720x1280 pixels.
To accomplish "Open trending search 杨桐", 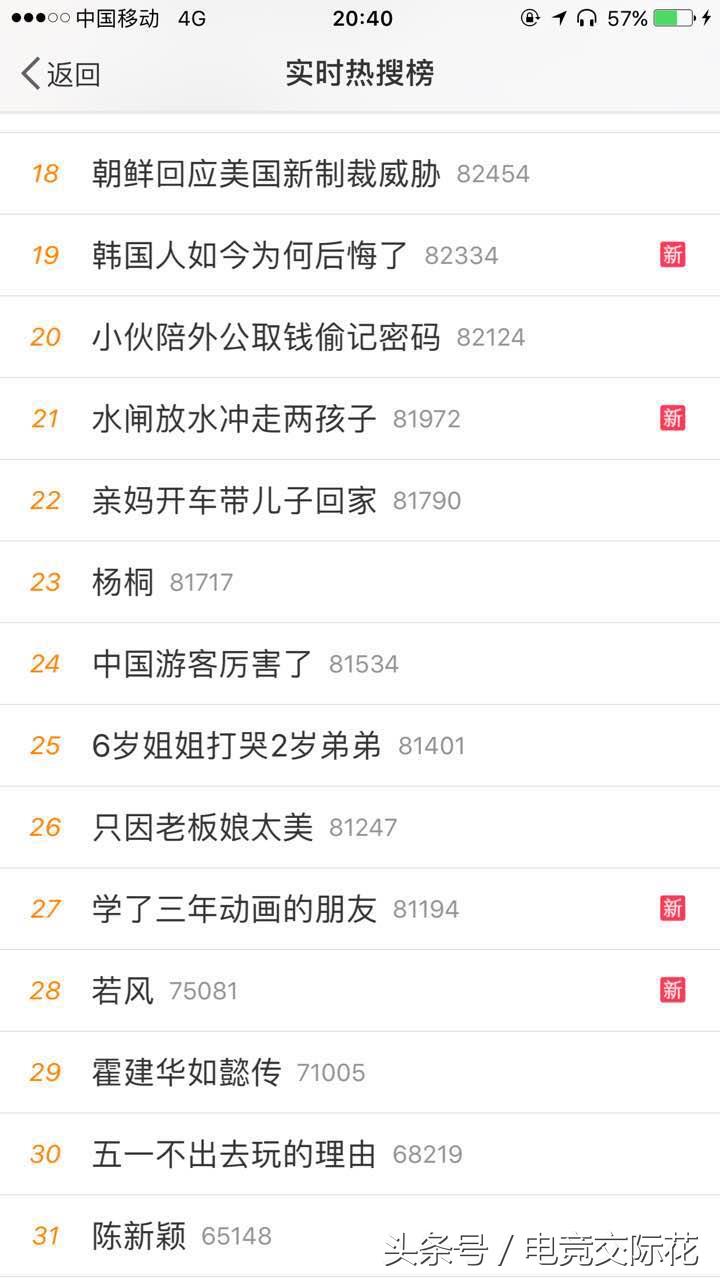I will pos(360,583).
